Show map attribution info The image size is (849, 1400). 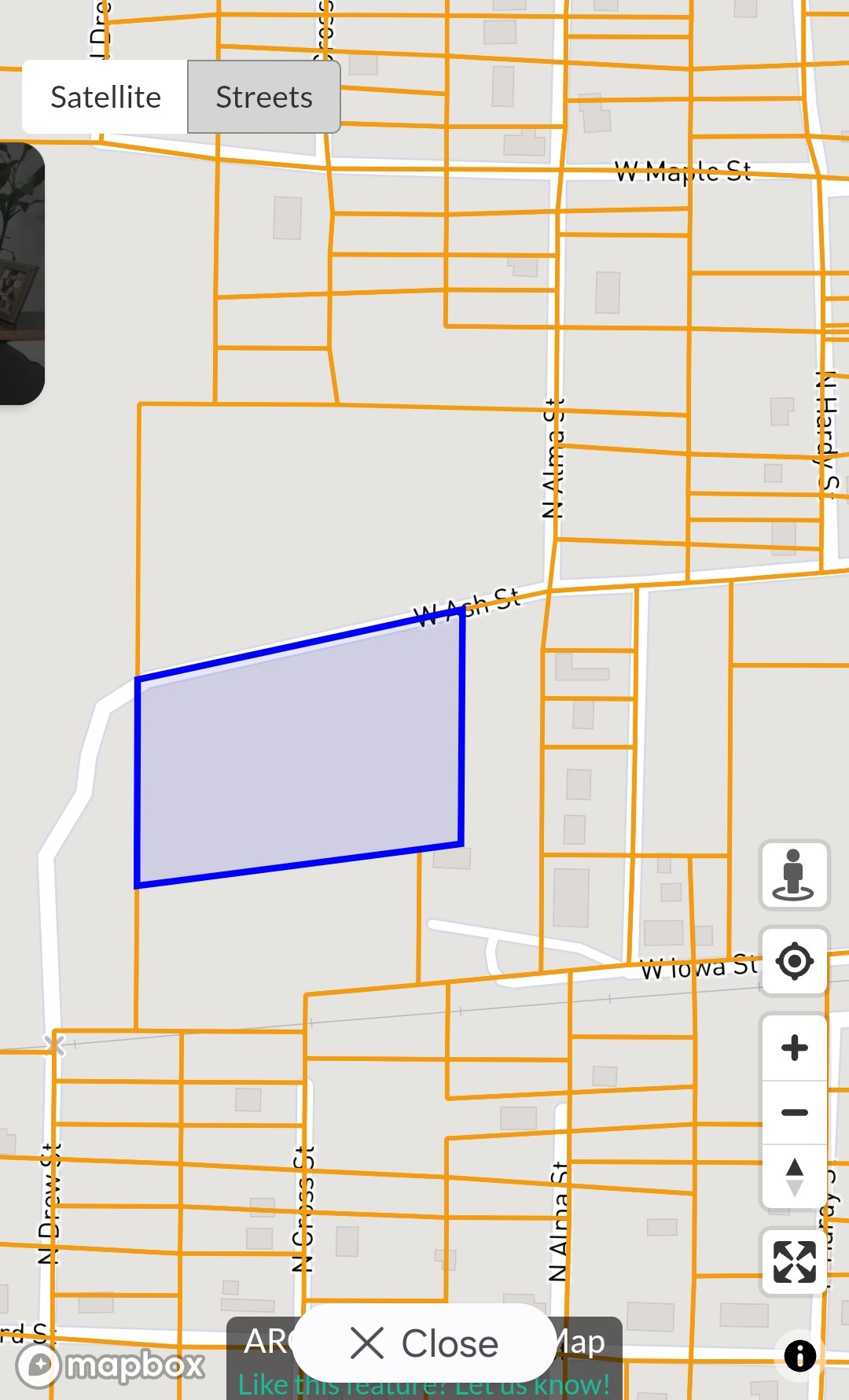coord(800,1356)
